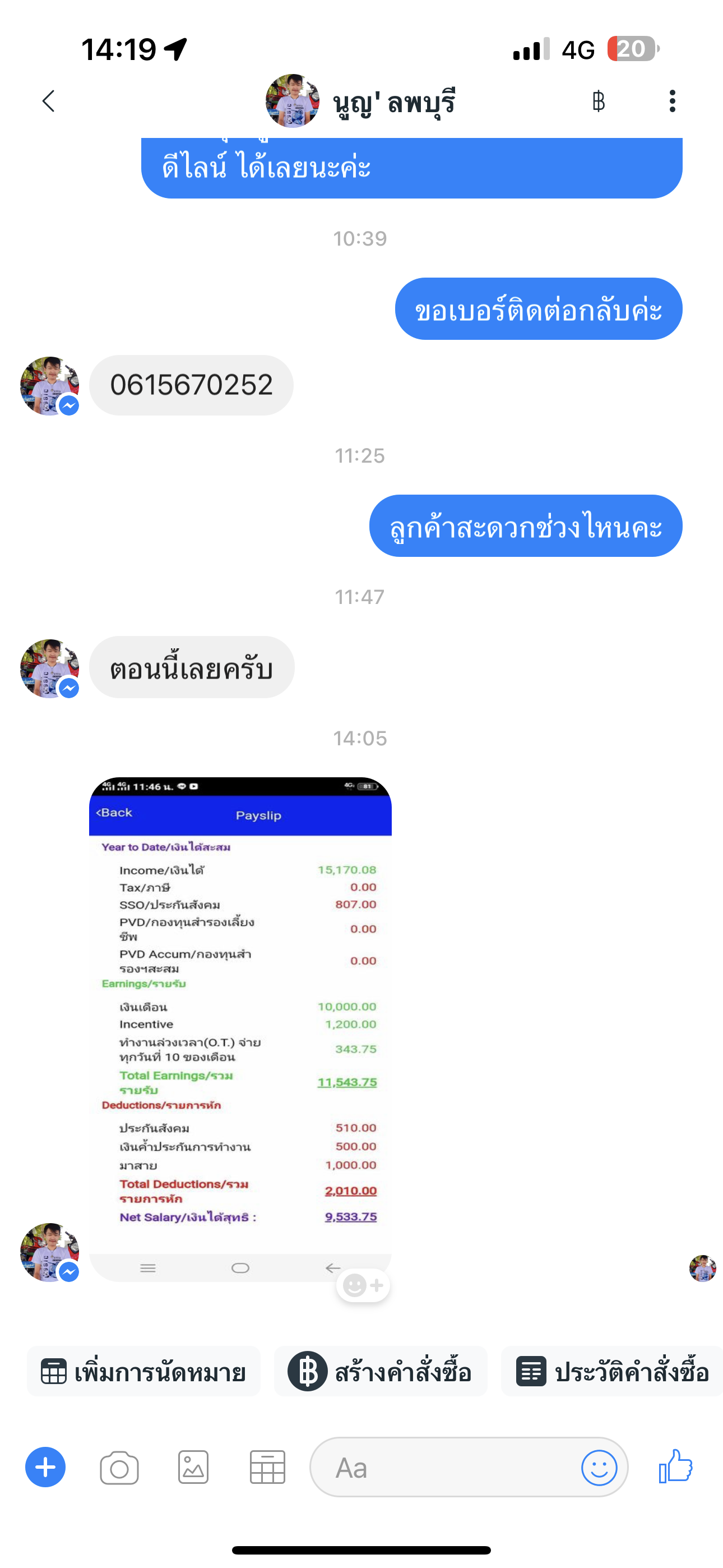Send a thumbs-up like
This screenshot has width=723, height=1568.
(x=675, y=1466)
